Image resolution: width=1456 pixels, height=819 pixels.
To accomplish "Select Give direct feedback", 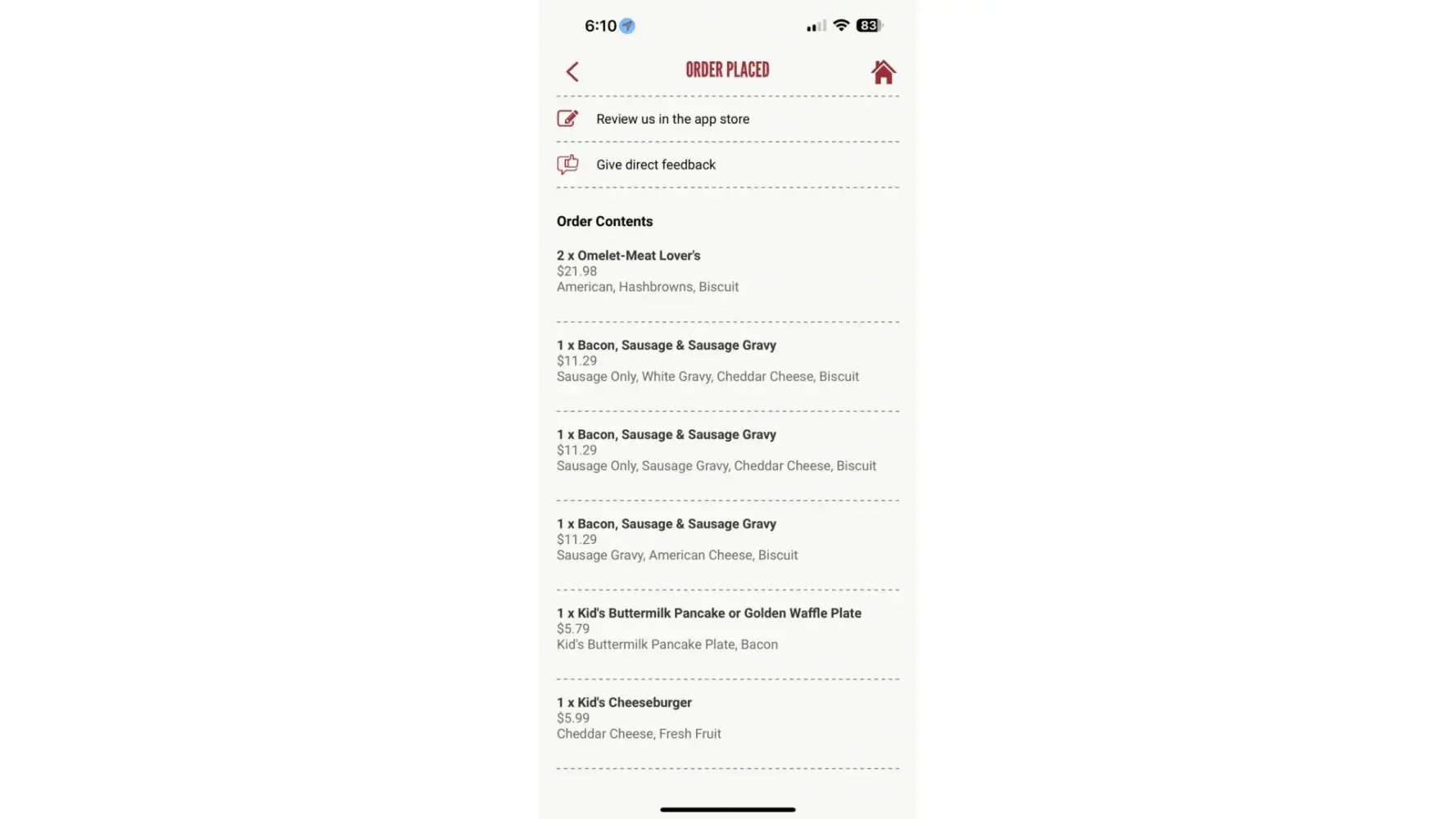I will (x=655, y=165).
